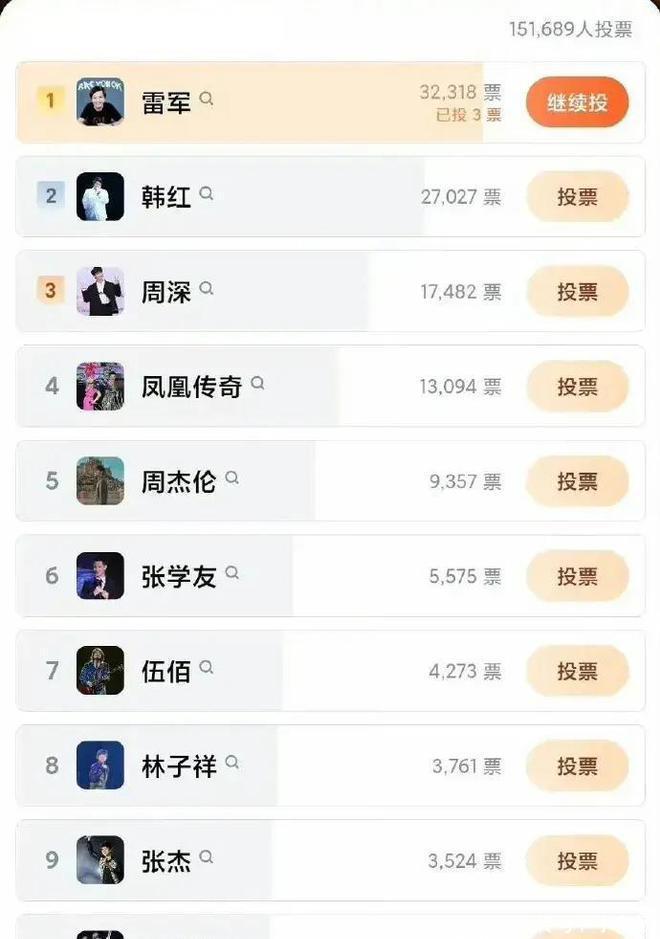This screenshot has width=660, height=939.
Task: Tap the search icon beside 韩红
Action: pos(207,194)
